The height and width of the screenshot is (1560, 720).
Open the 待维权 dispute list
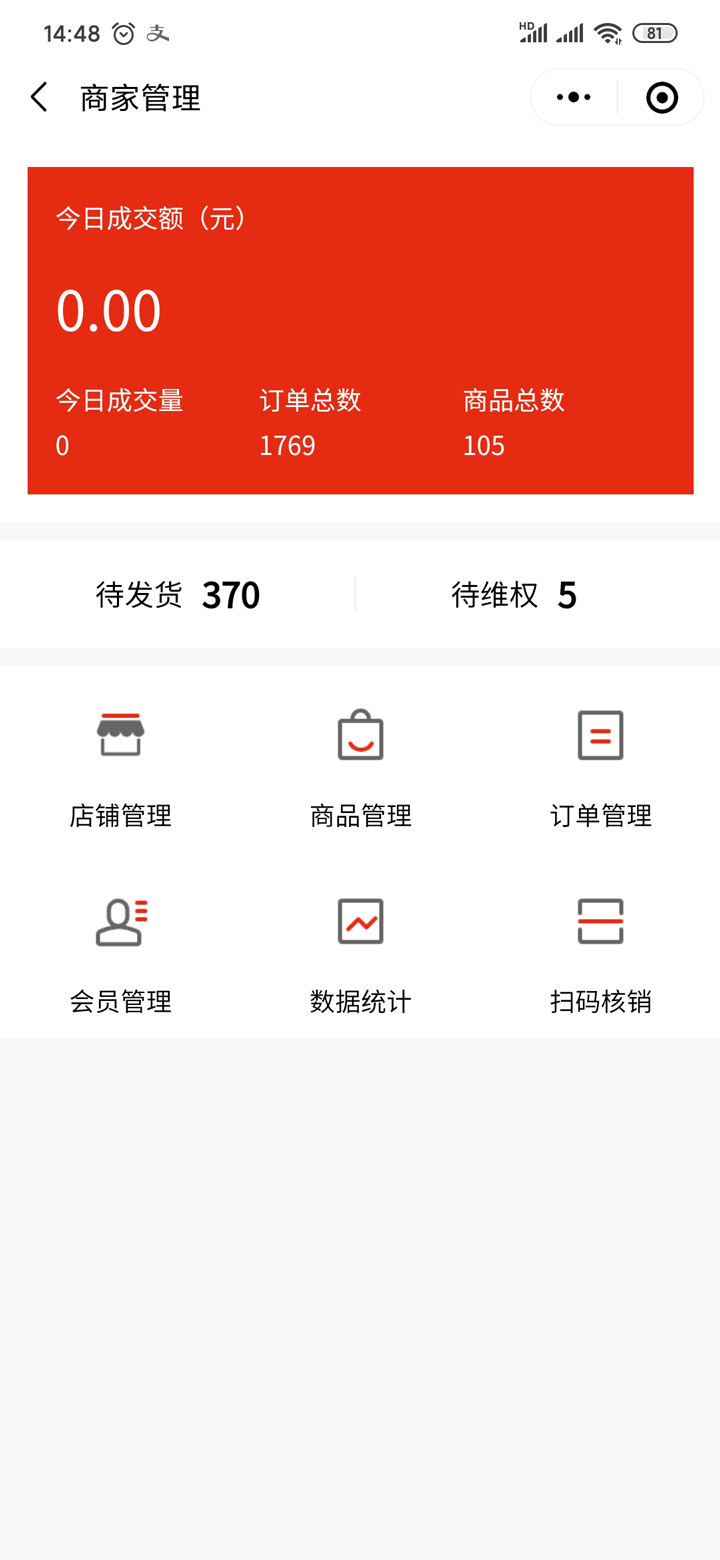(513, 594)
